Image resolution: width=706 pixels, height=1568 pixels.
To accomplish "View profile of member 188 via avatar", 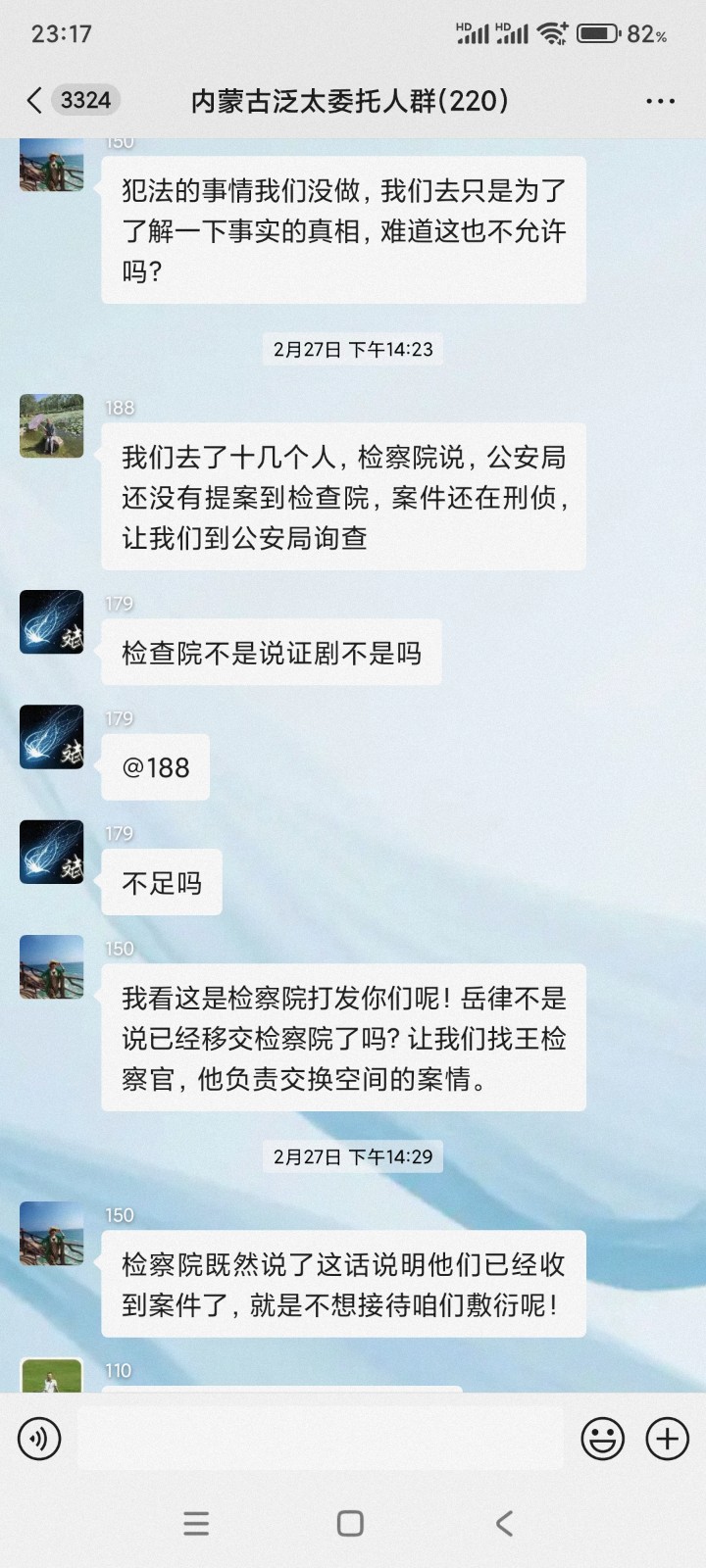I will click(x=52, y=426).
